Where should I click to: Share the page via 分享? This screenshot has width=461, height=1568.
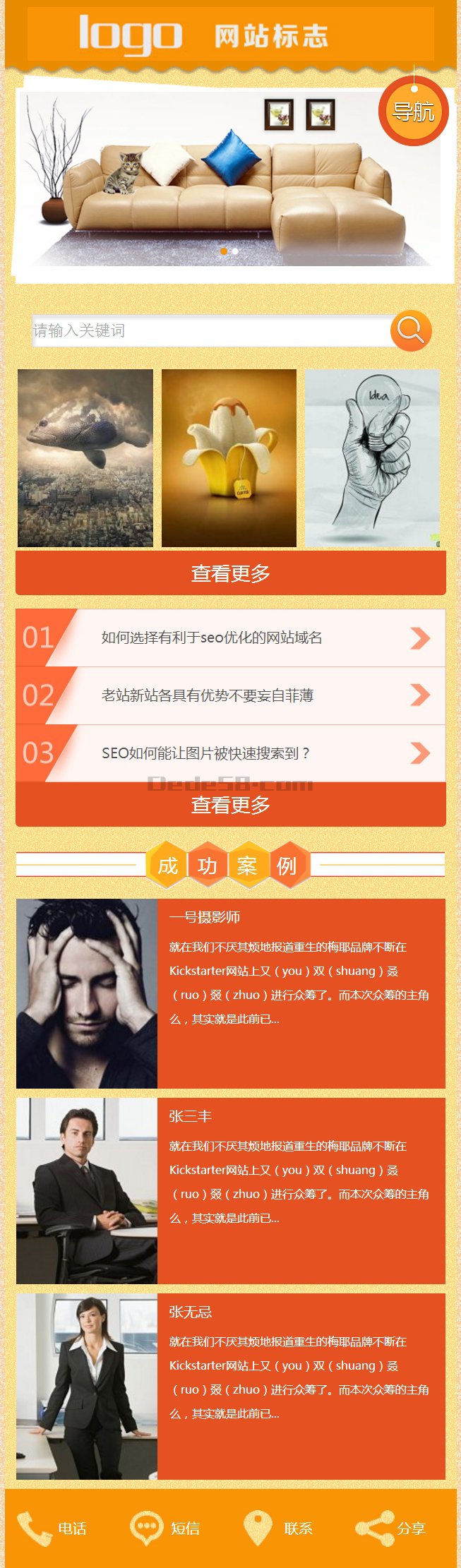tap(390, 1528)
